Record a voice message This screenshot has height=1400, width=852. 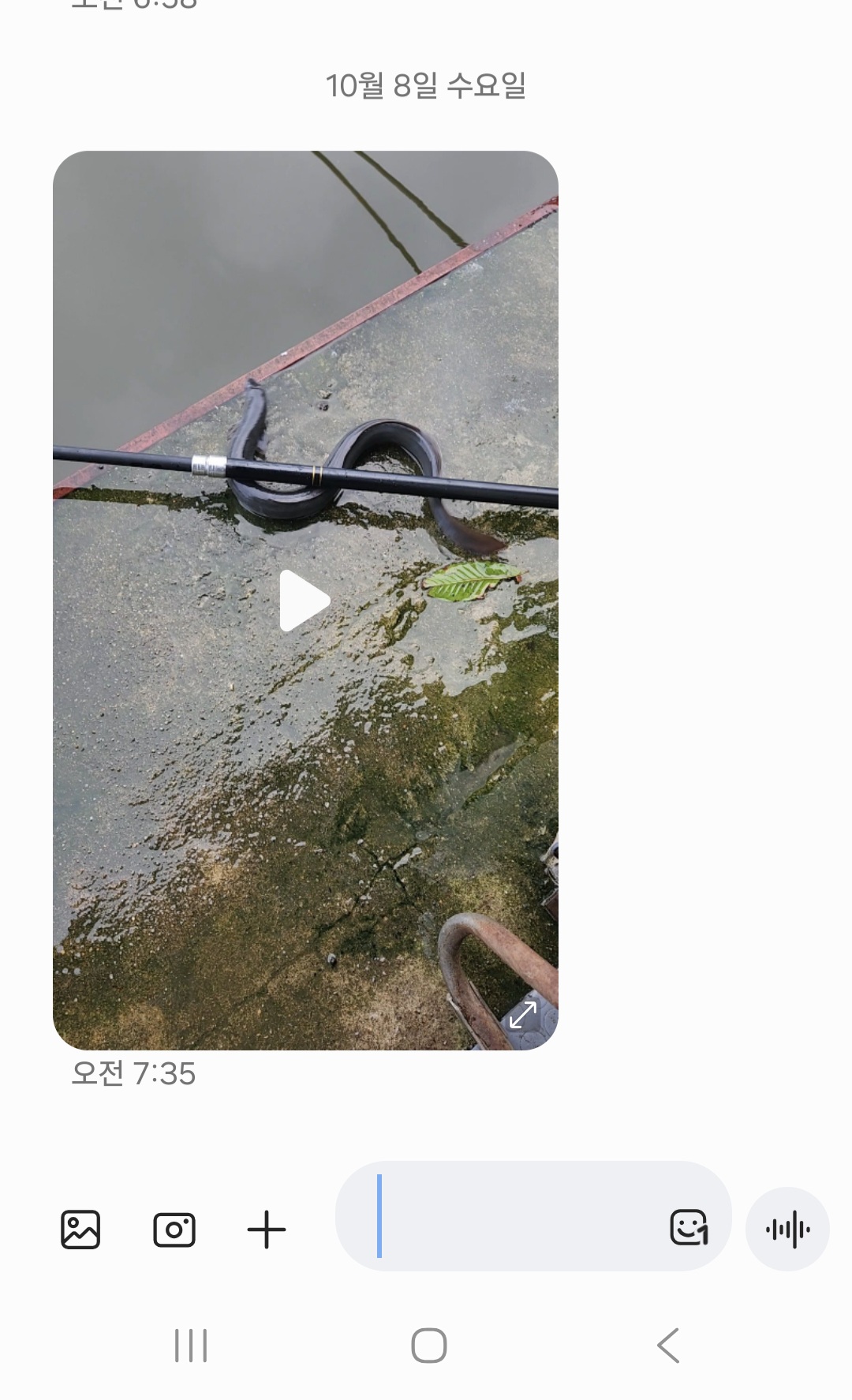(787, 1229)
